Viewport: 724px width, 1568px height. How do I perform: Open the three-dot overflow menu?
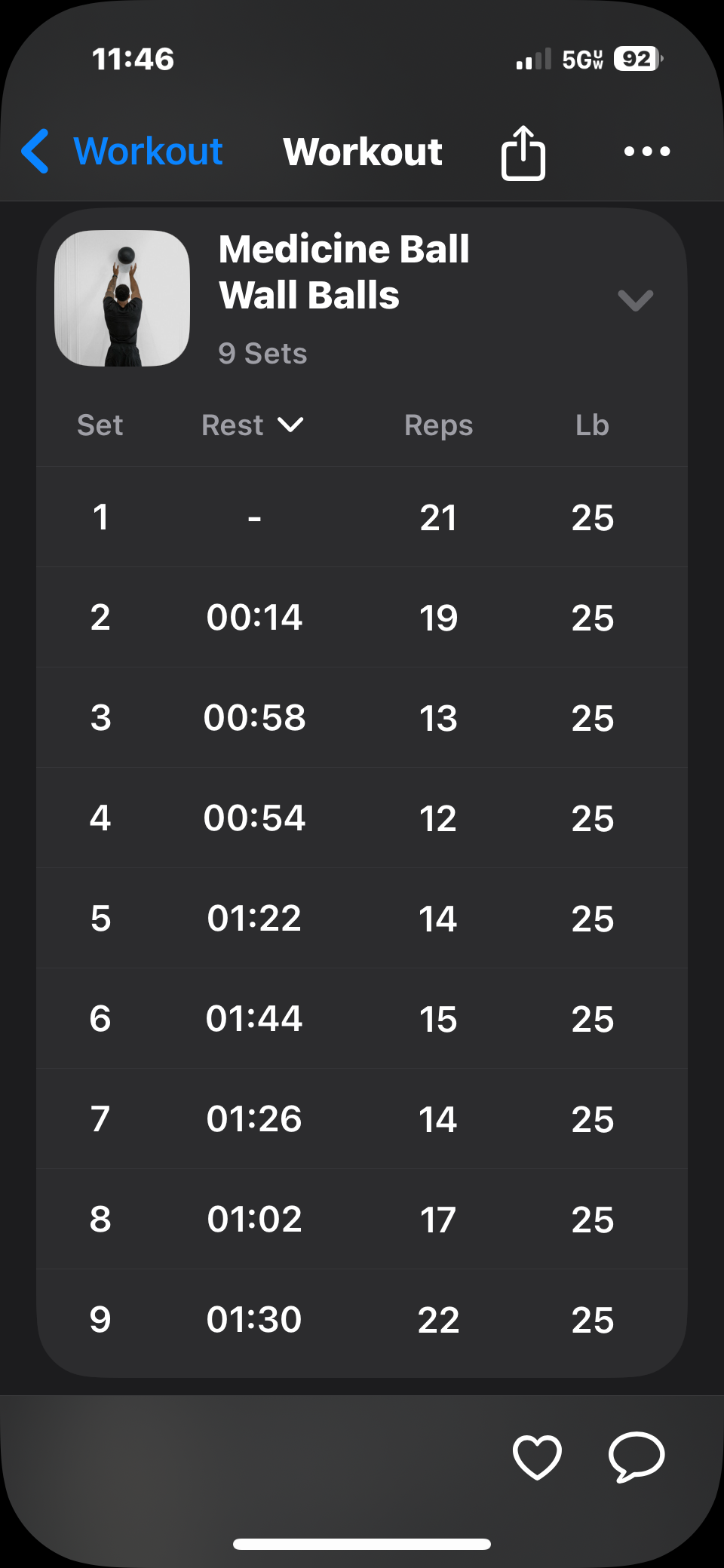click(x=646, y=152)
